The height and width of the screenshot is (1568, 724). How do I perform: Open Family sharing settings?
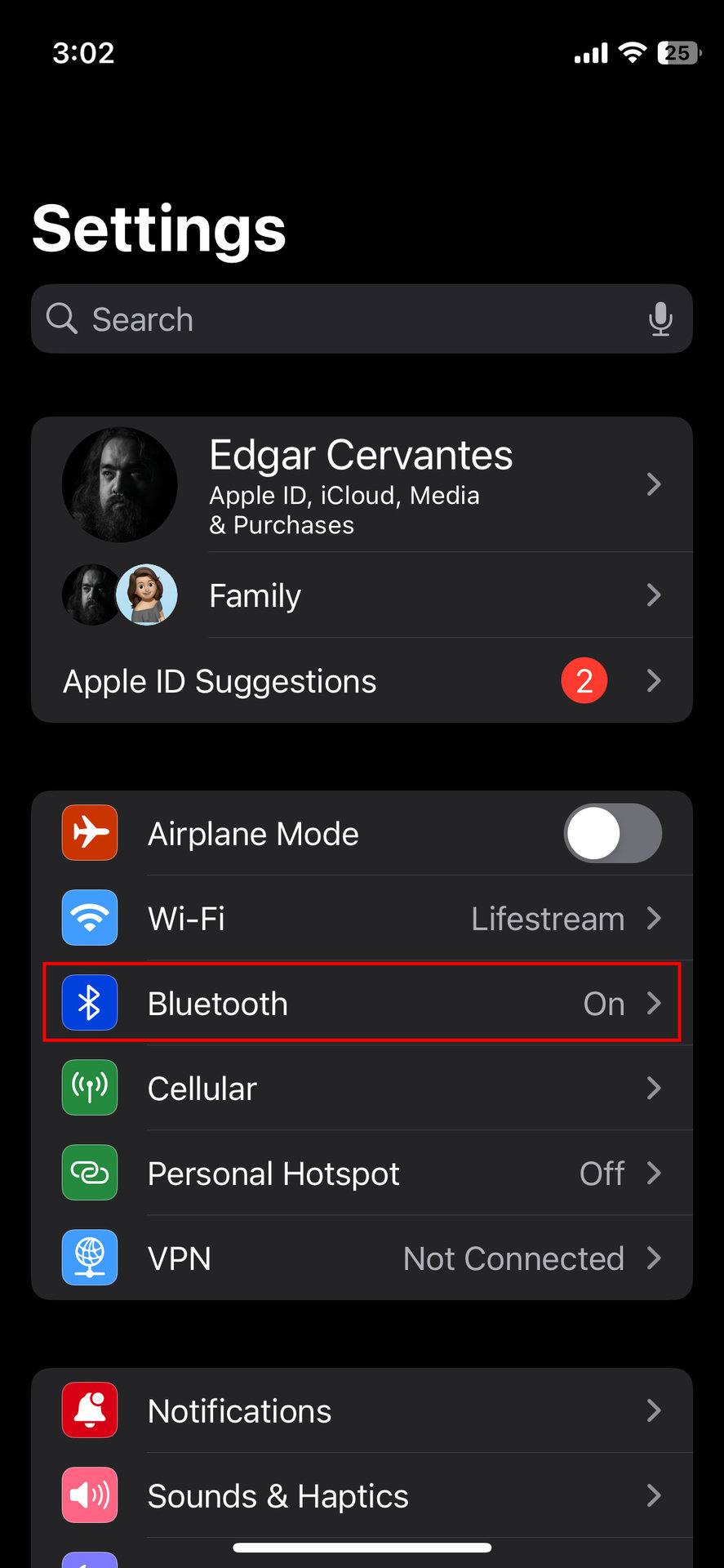tap(362, 595)
